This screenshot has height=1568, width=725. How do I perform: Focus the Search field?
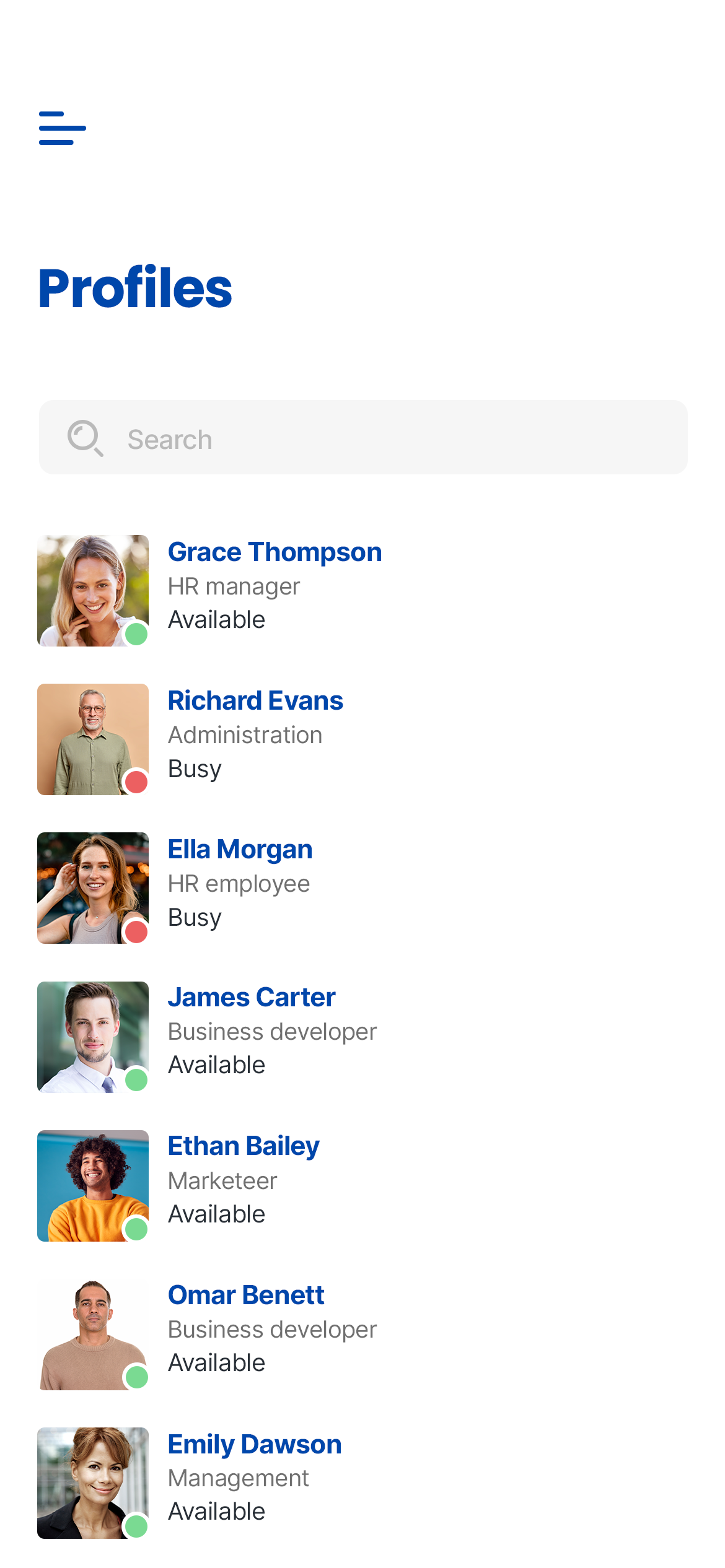point(363,438)
